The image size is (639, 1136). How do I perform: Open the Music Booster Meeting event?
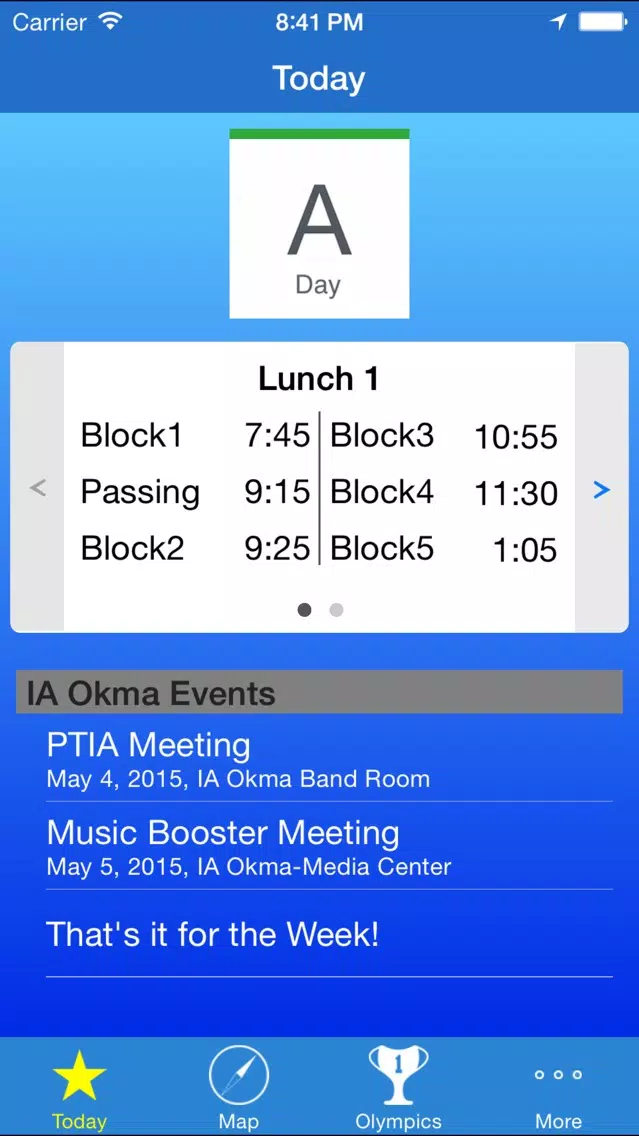click(329, 846)
